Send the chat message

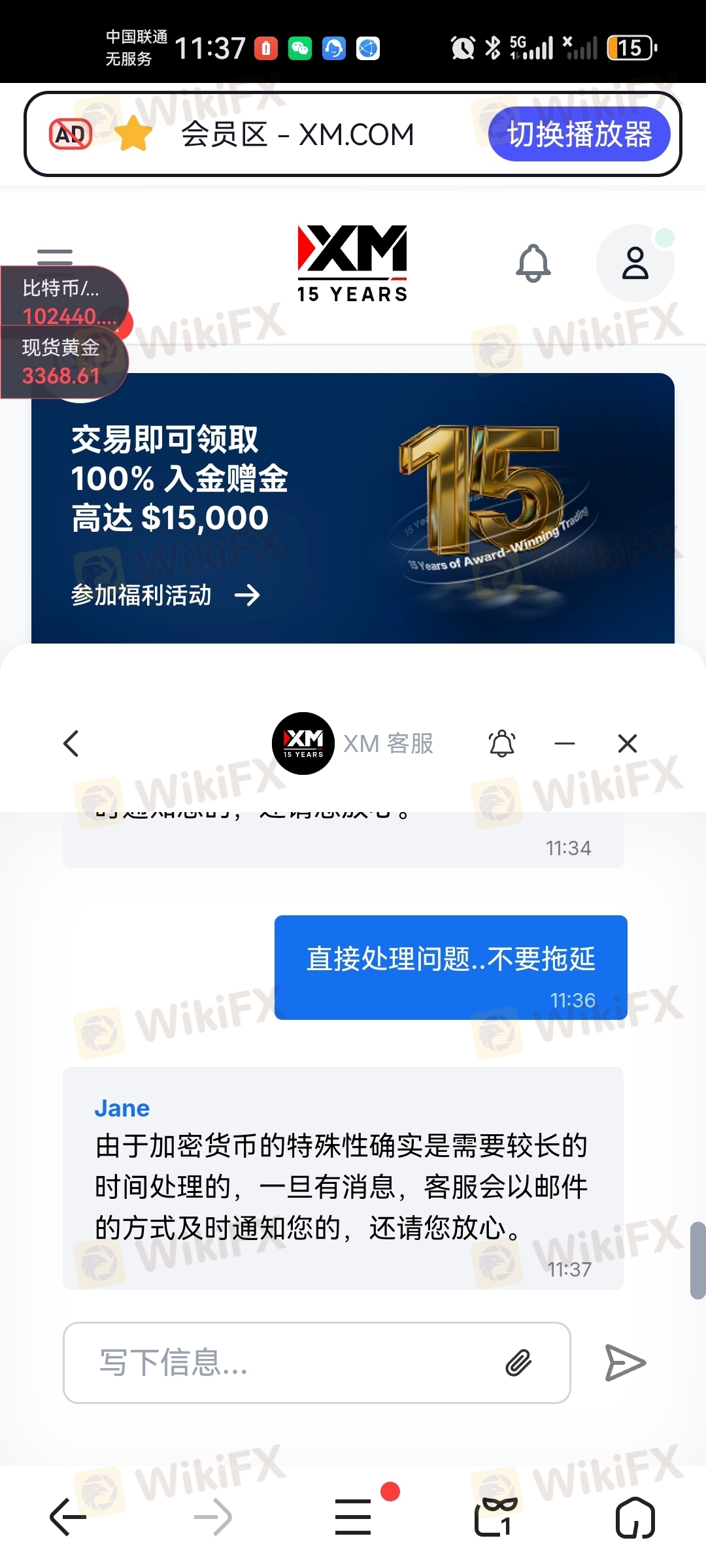[x=625, y=1363]
